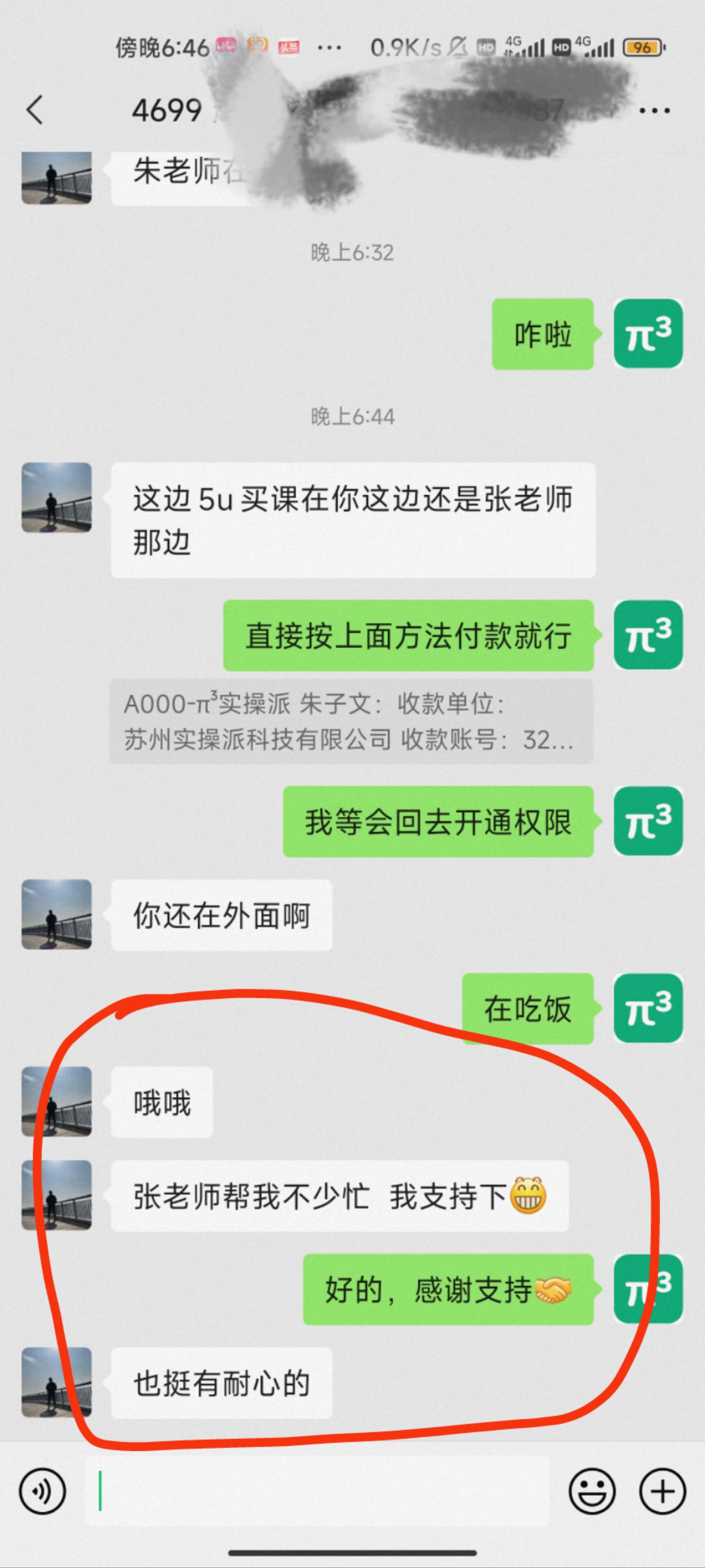The image size is (705, 1568).
Task: Open the emoji picker
Action: click(591, 1491)
